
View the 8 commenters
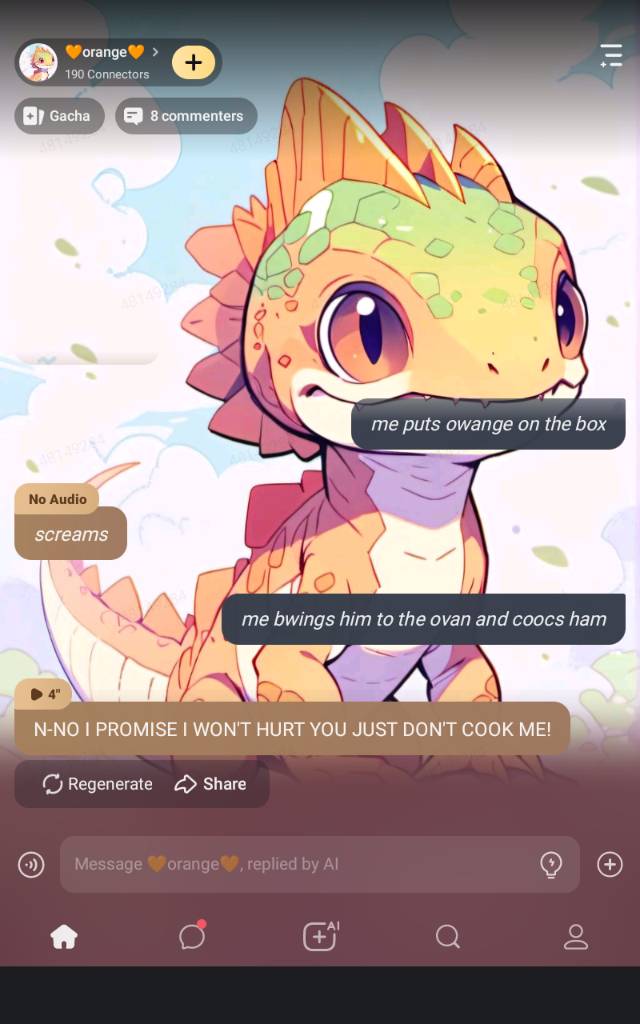[186, 116]
